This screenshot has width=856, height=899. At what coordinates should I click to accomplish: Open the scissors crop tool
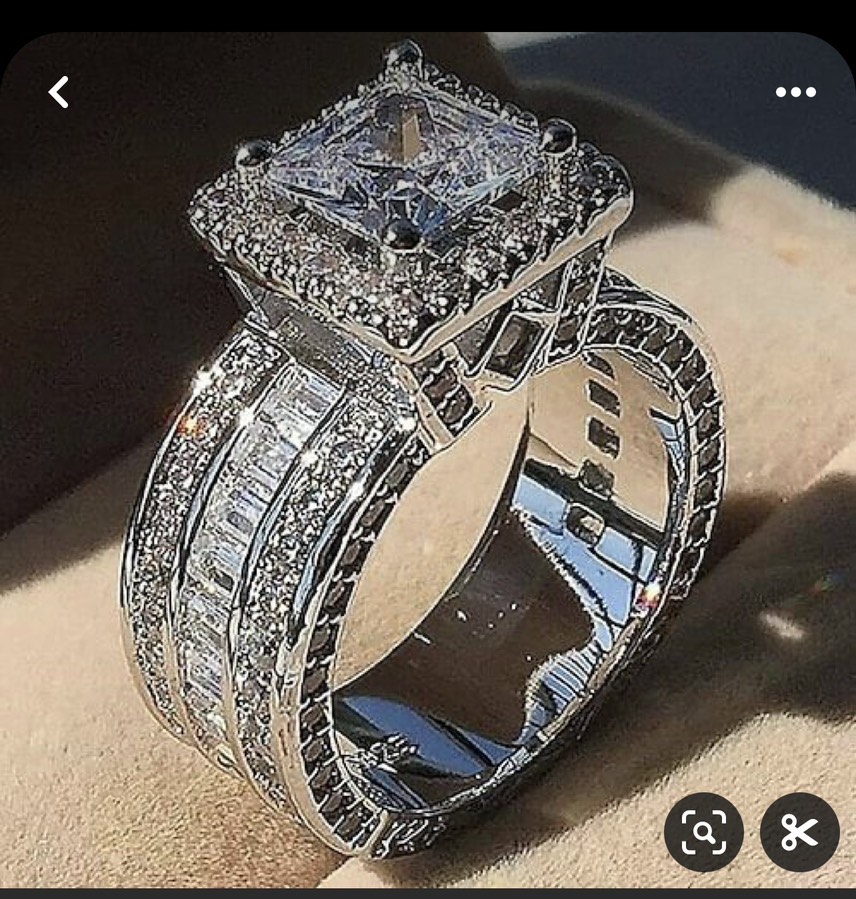pos(799,831)
